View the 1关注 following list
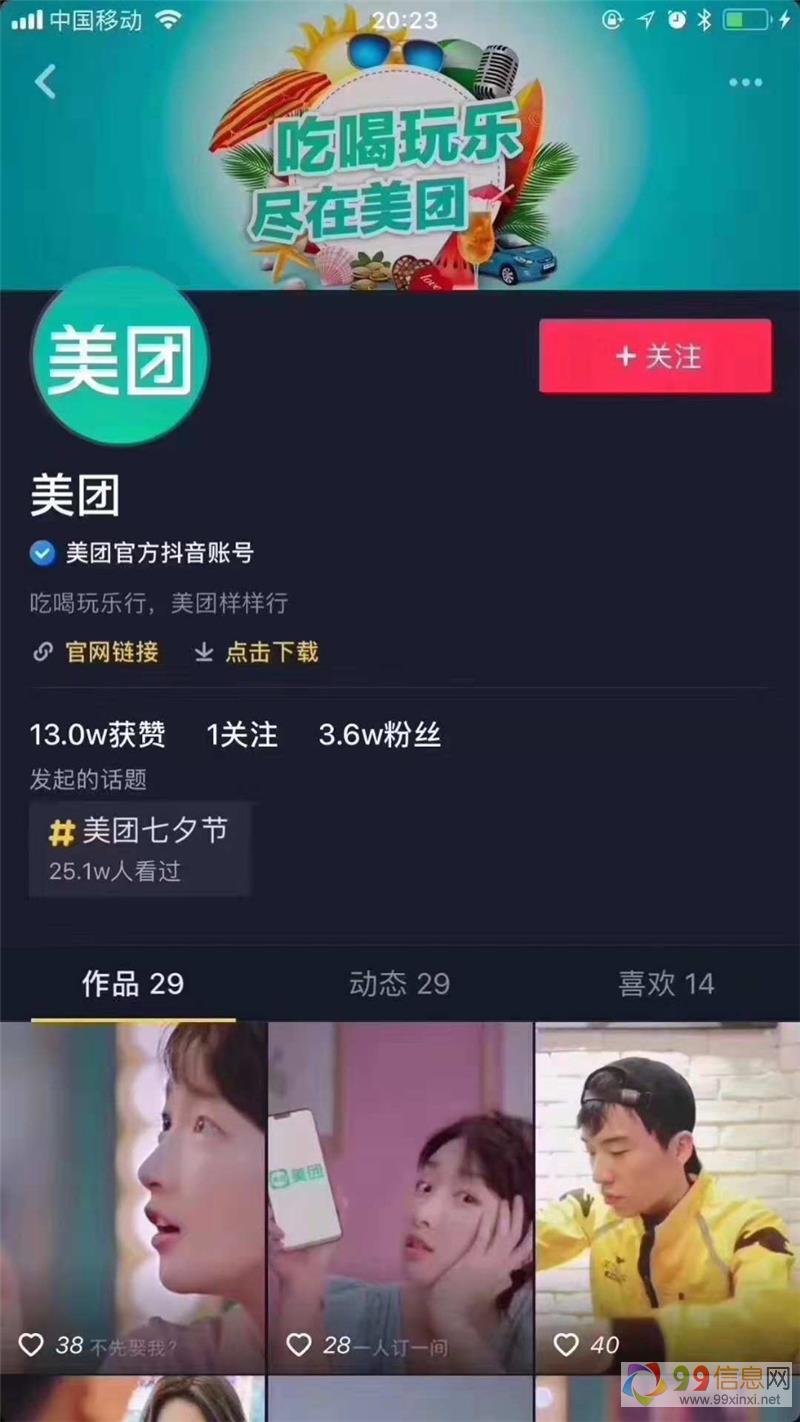800x1422 pixels. pyautogui.click(x=242, y=735)
